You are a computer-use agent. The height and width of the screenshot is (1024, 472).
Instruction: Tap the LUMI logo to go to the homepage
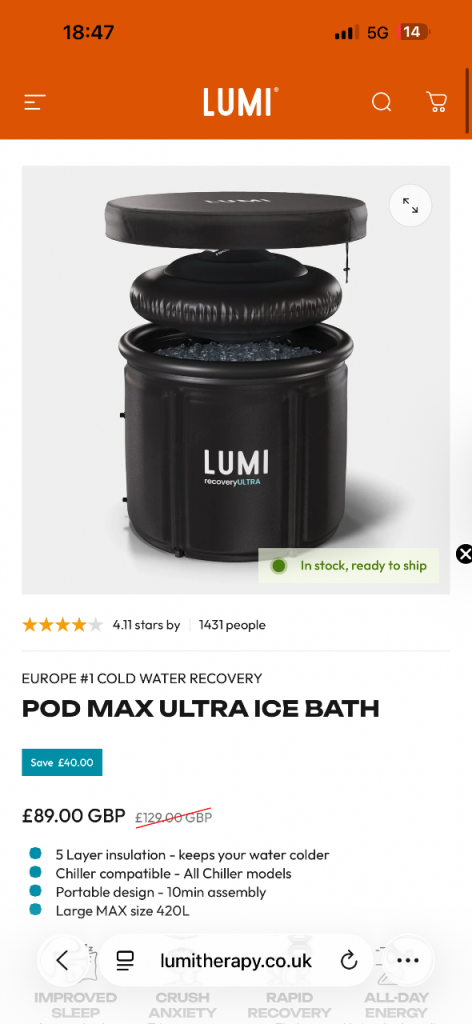point(240,103)
